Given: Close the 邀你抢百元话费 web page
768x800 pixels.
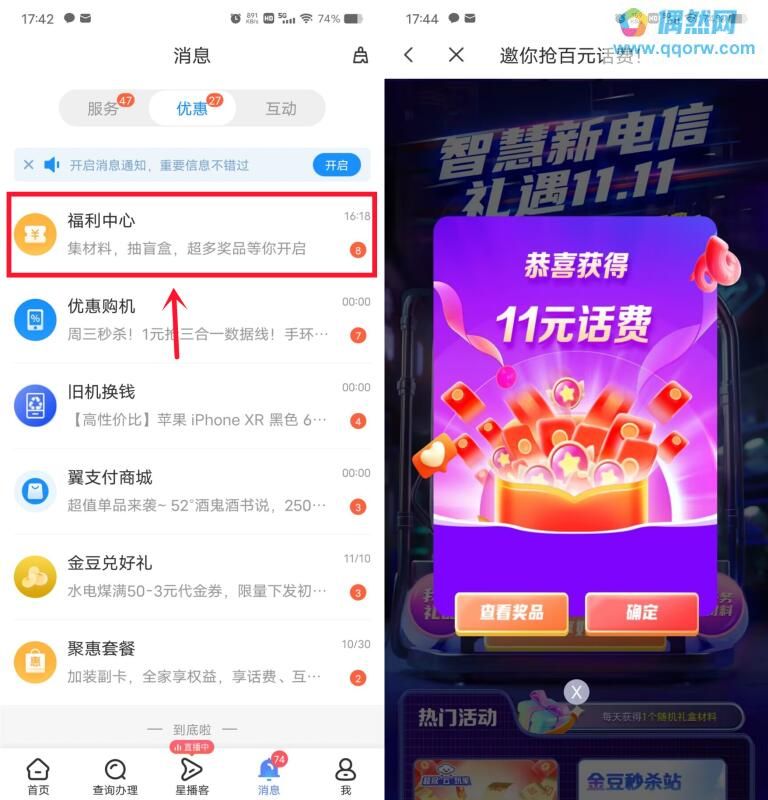Looking at the screenshot, I should pyautogui.click(x=456, y=55).
